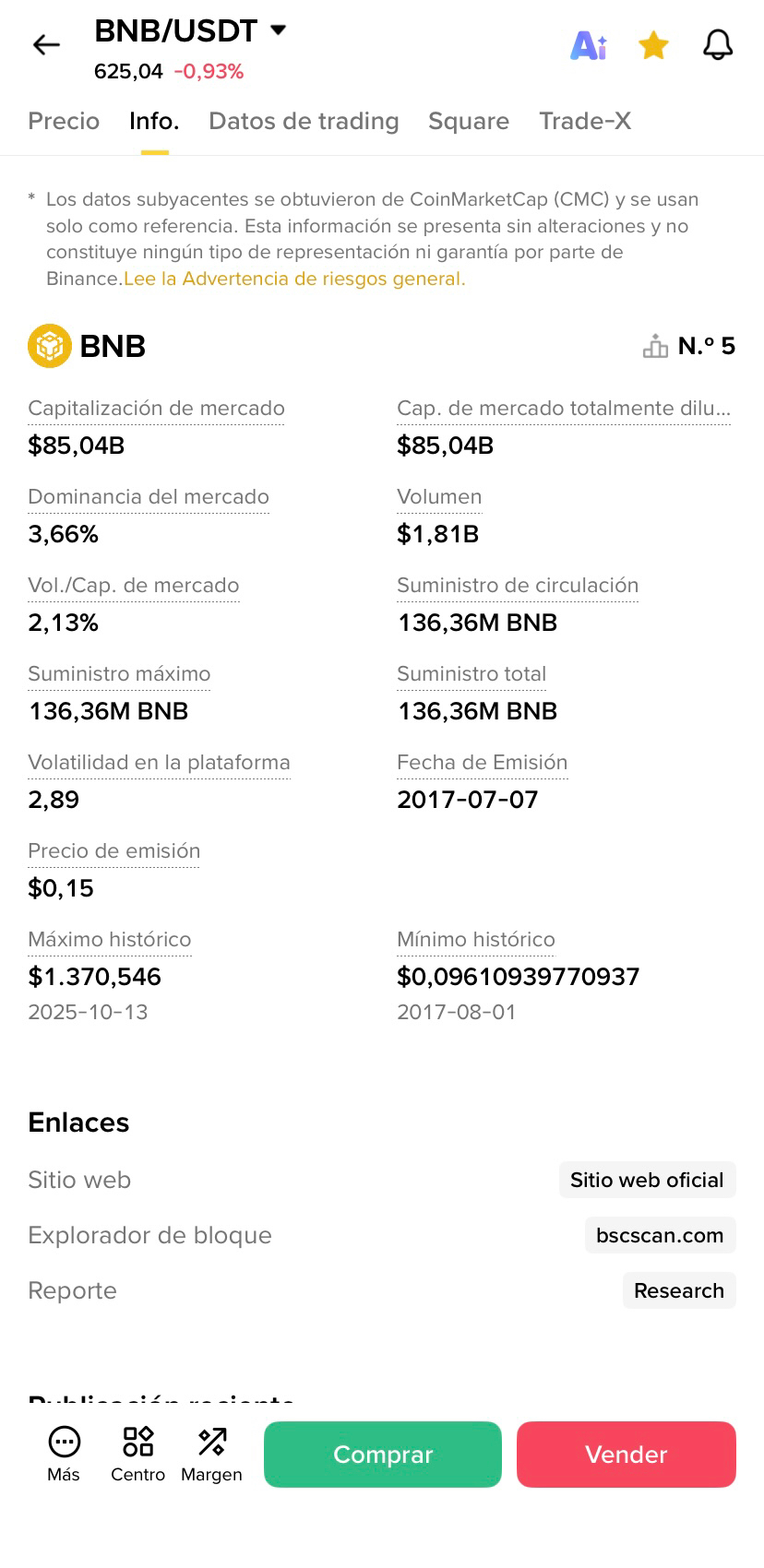Tap Vender to sell BNB

tap(626, 1455)
